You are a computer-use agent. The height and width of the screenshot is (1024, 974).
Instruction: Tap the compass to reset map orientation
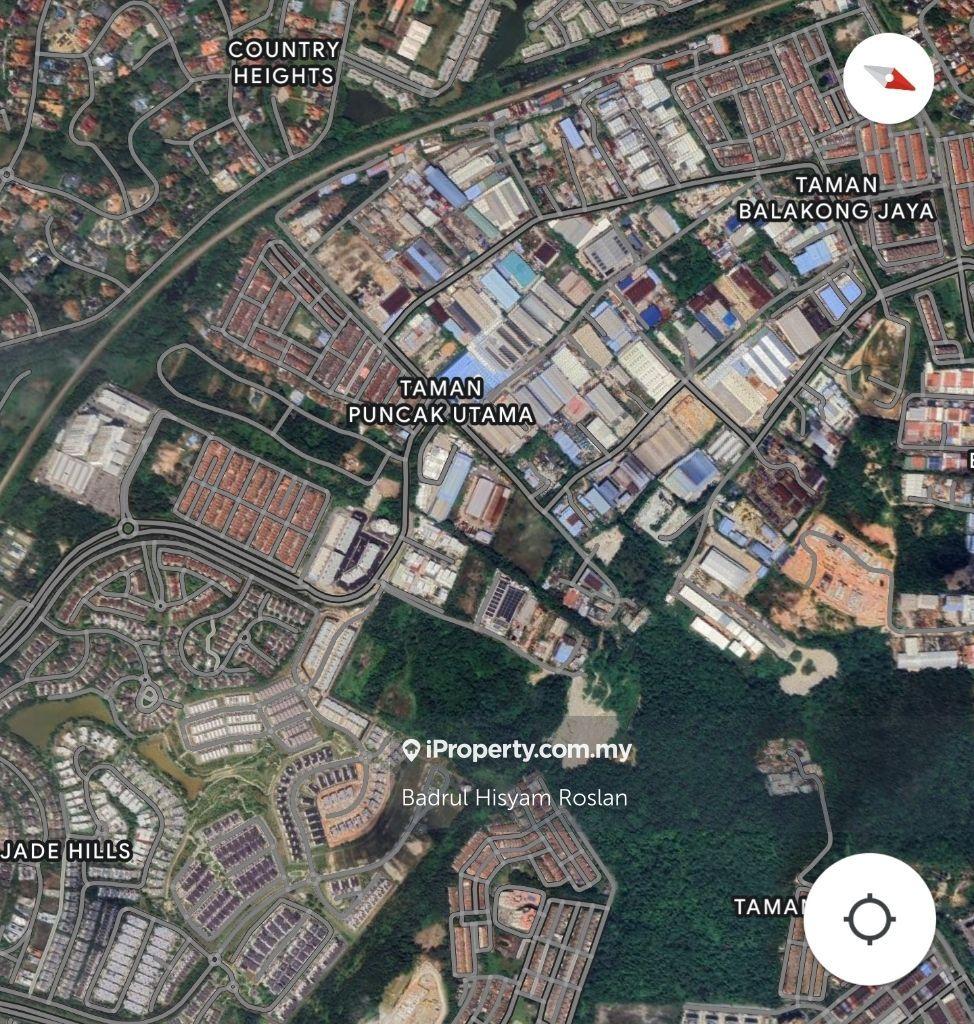pyautogui.click(x=889, y=79)
